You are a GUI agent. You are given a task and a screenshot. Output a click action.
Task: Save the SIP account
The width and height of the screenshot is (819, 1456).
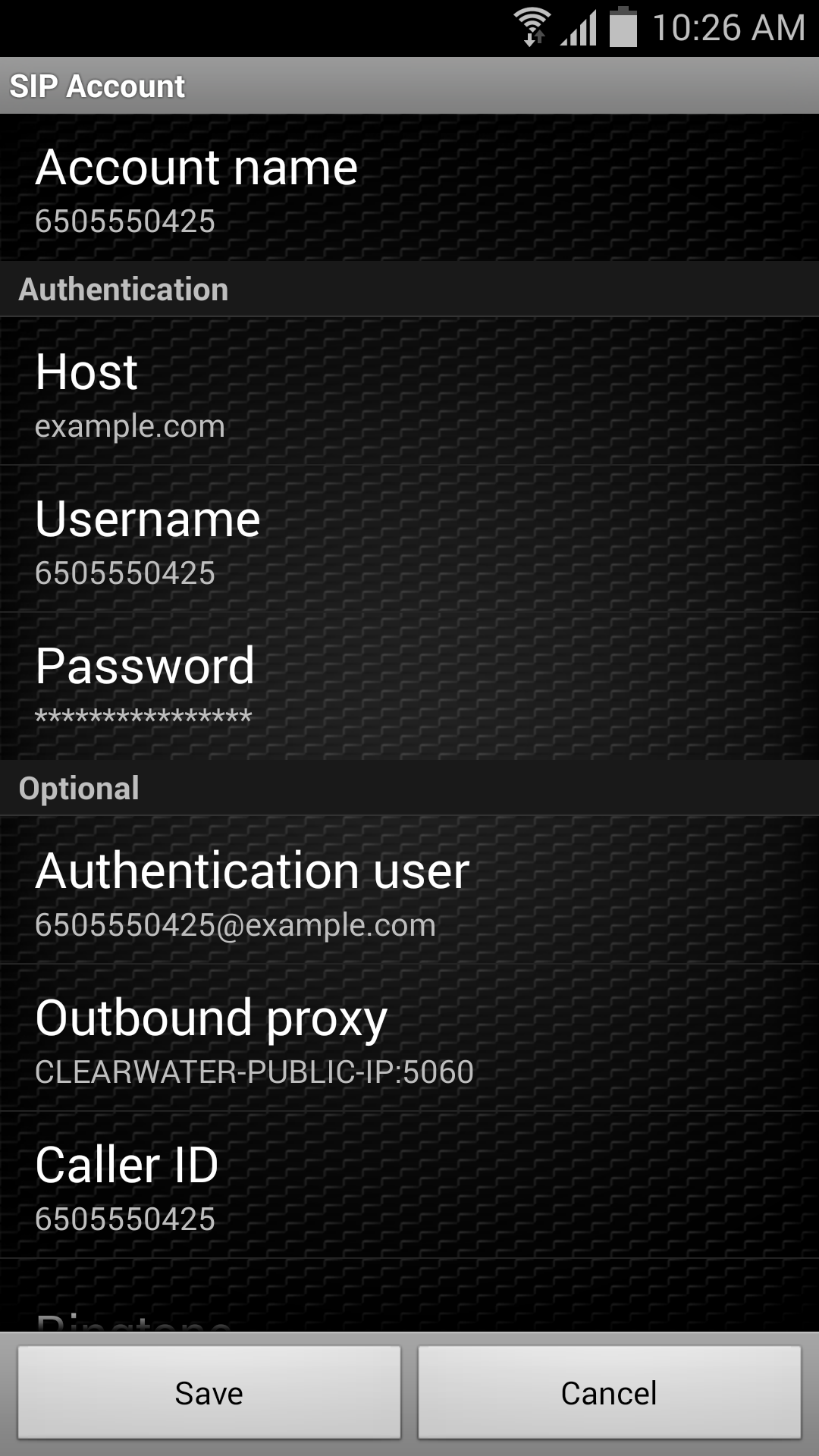tap(209, 1392)
